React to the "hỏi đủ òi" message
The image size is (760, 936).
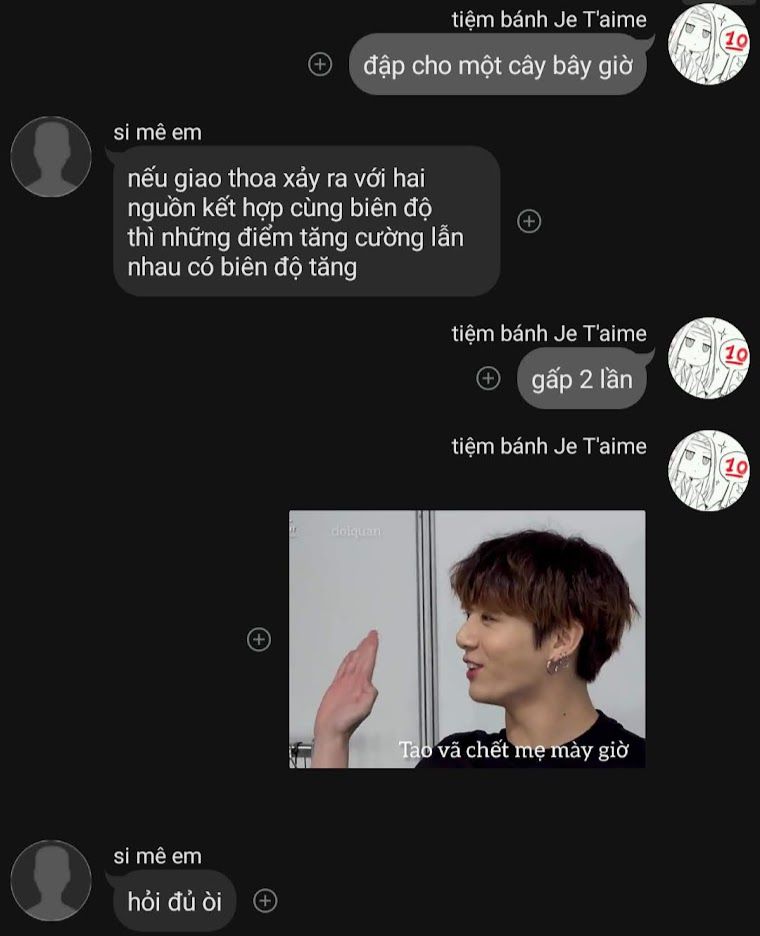pos(265,901)
